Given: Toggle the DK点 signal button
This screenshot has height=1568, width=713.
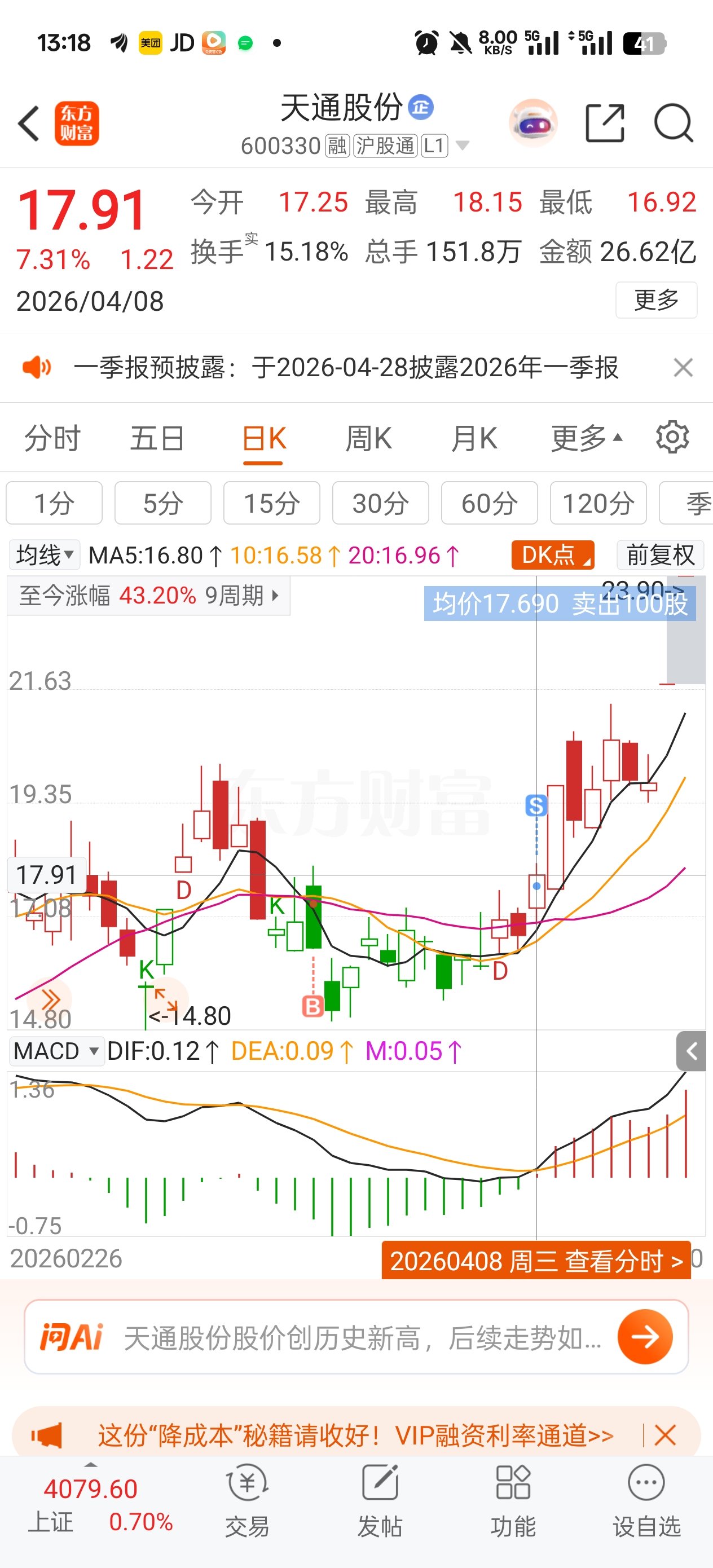Looking at the screenshot, I should [552, 555].
